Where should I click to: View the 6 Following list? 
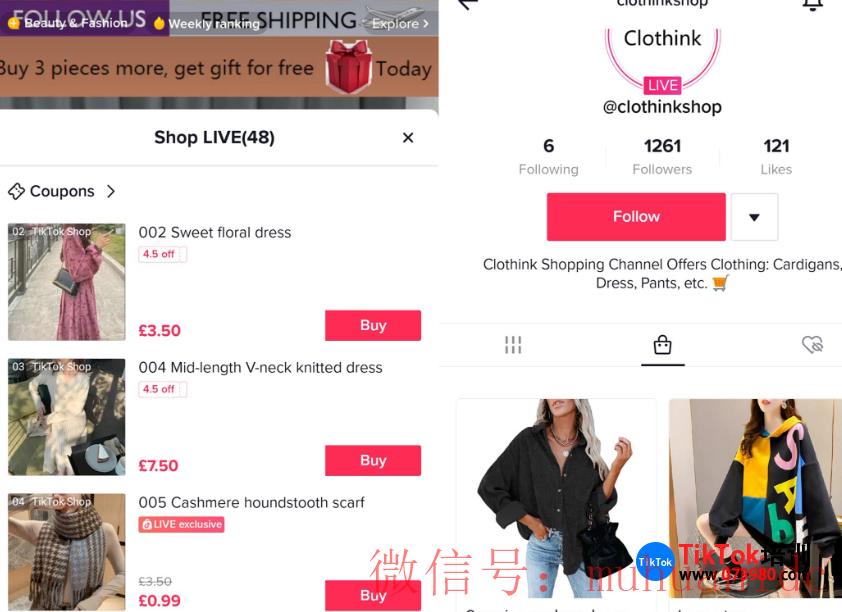pyautogui.click(x=548, y=156)
